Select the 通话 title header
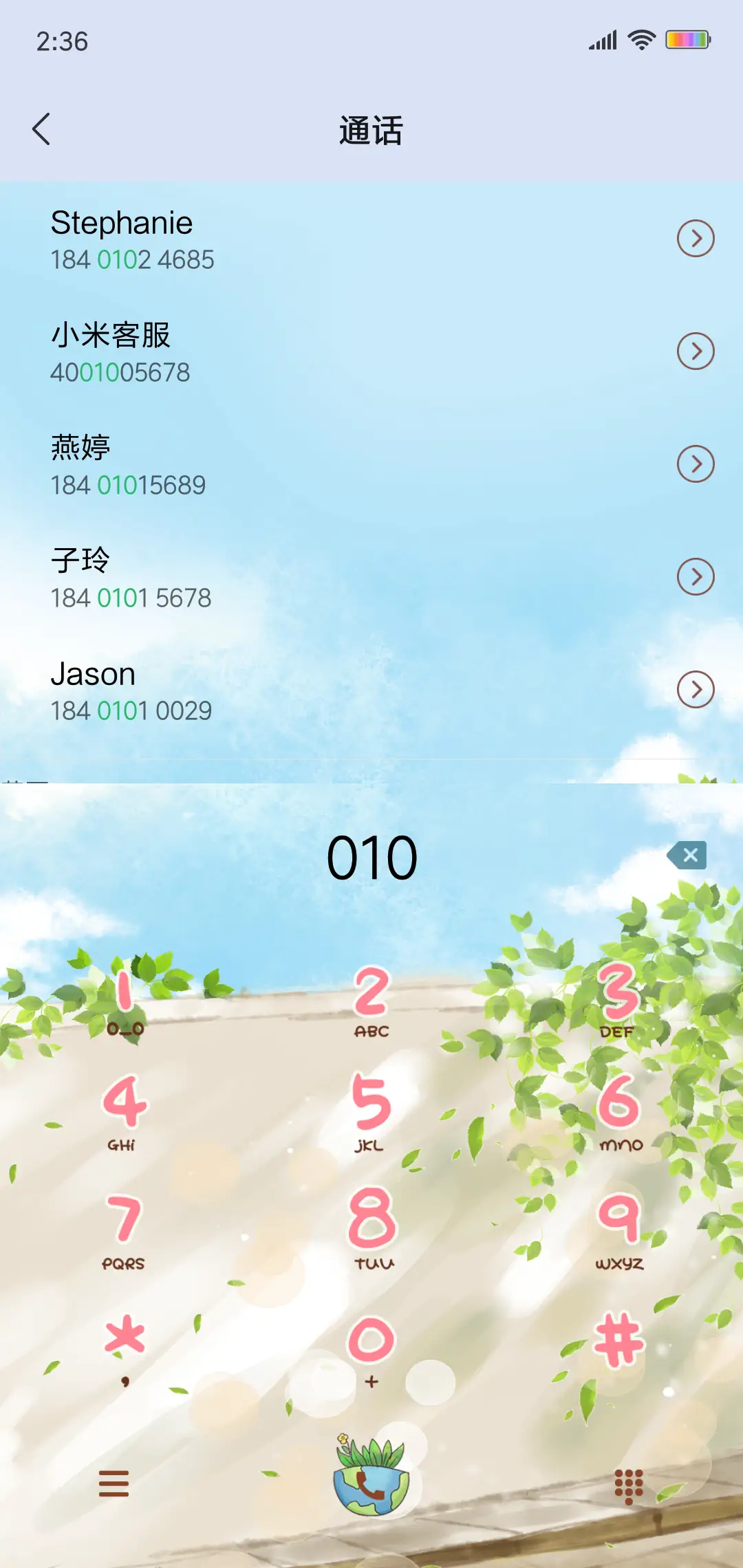The width and height of the screenshot is (743, 1568). (x=371, y=128)
